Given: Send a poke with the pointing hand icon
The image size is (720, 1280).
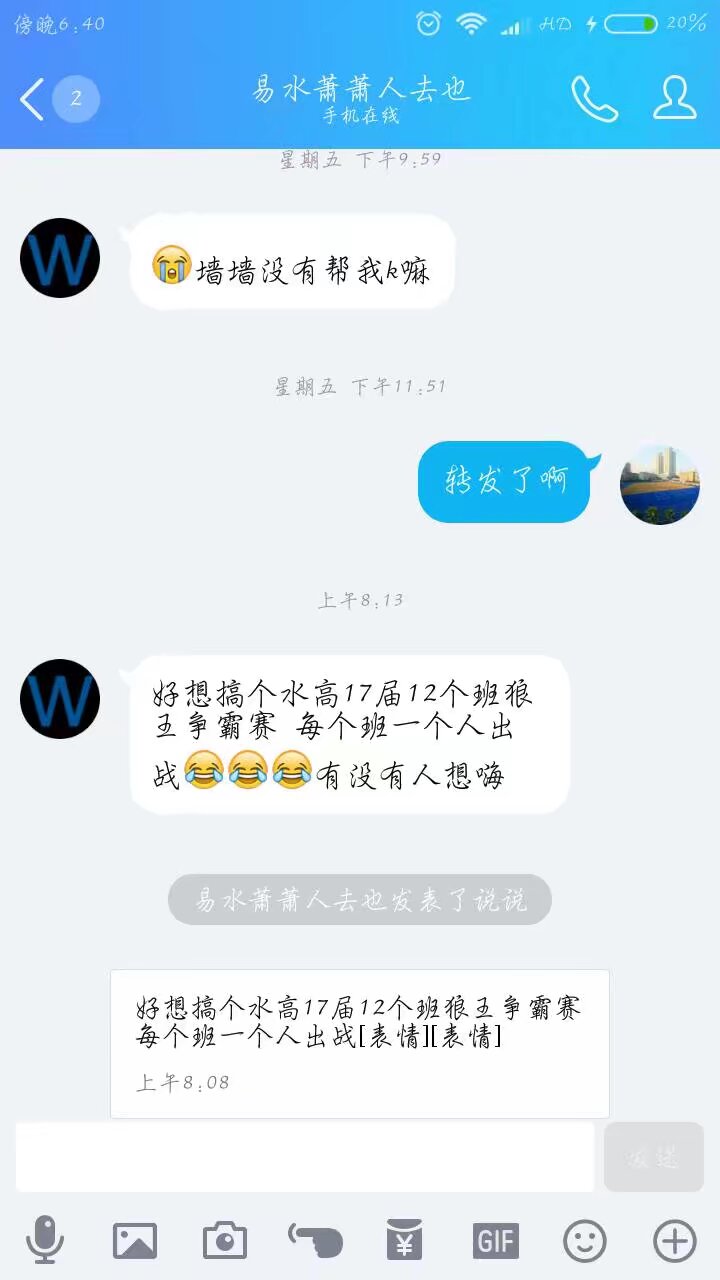Looking at the screenshot, I should pyautogui.click(x=315, y=1241).
